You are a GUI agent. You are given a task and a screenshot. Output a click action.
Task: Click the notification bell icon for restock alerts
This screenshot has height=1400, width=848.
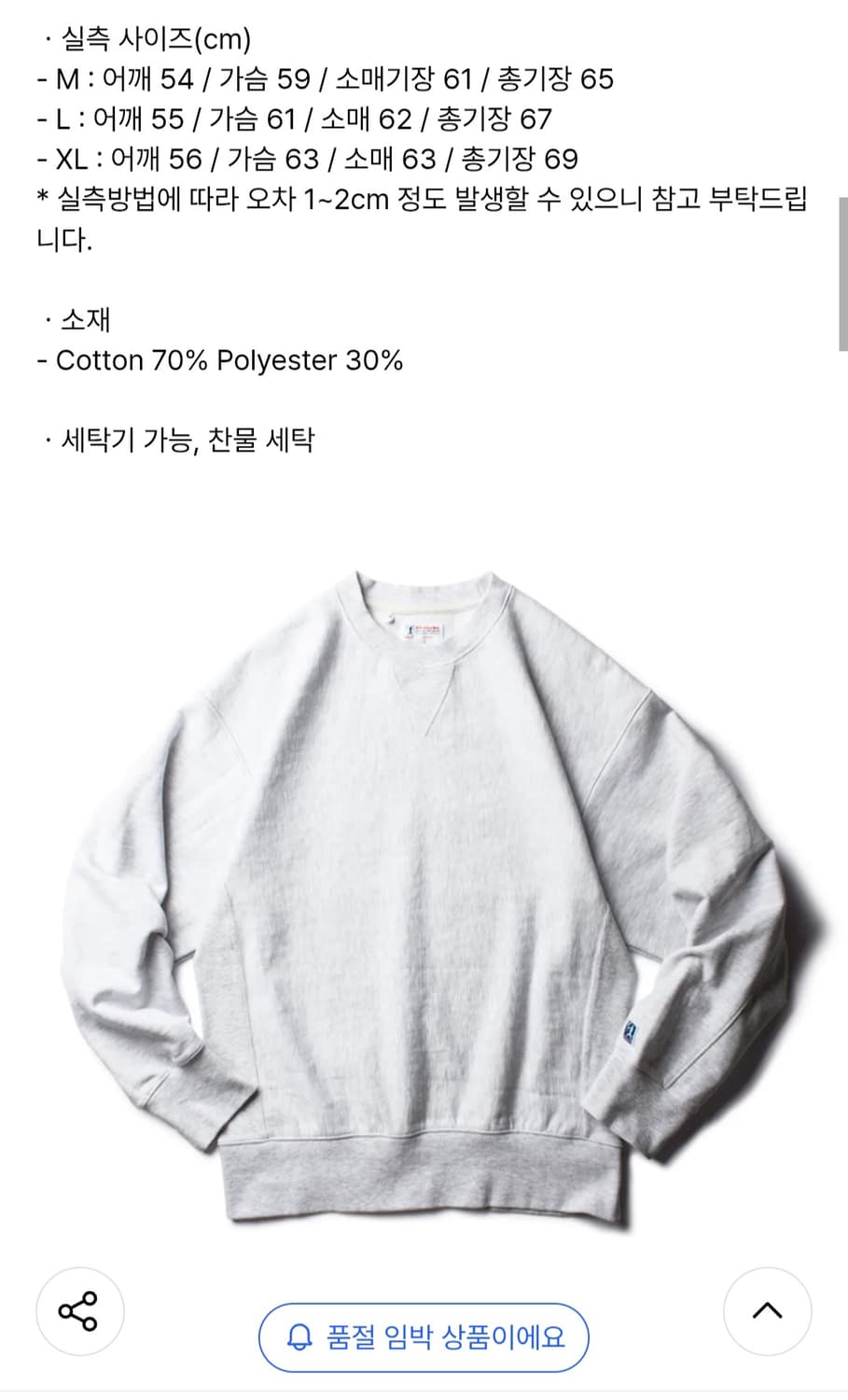299,1337
